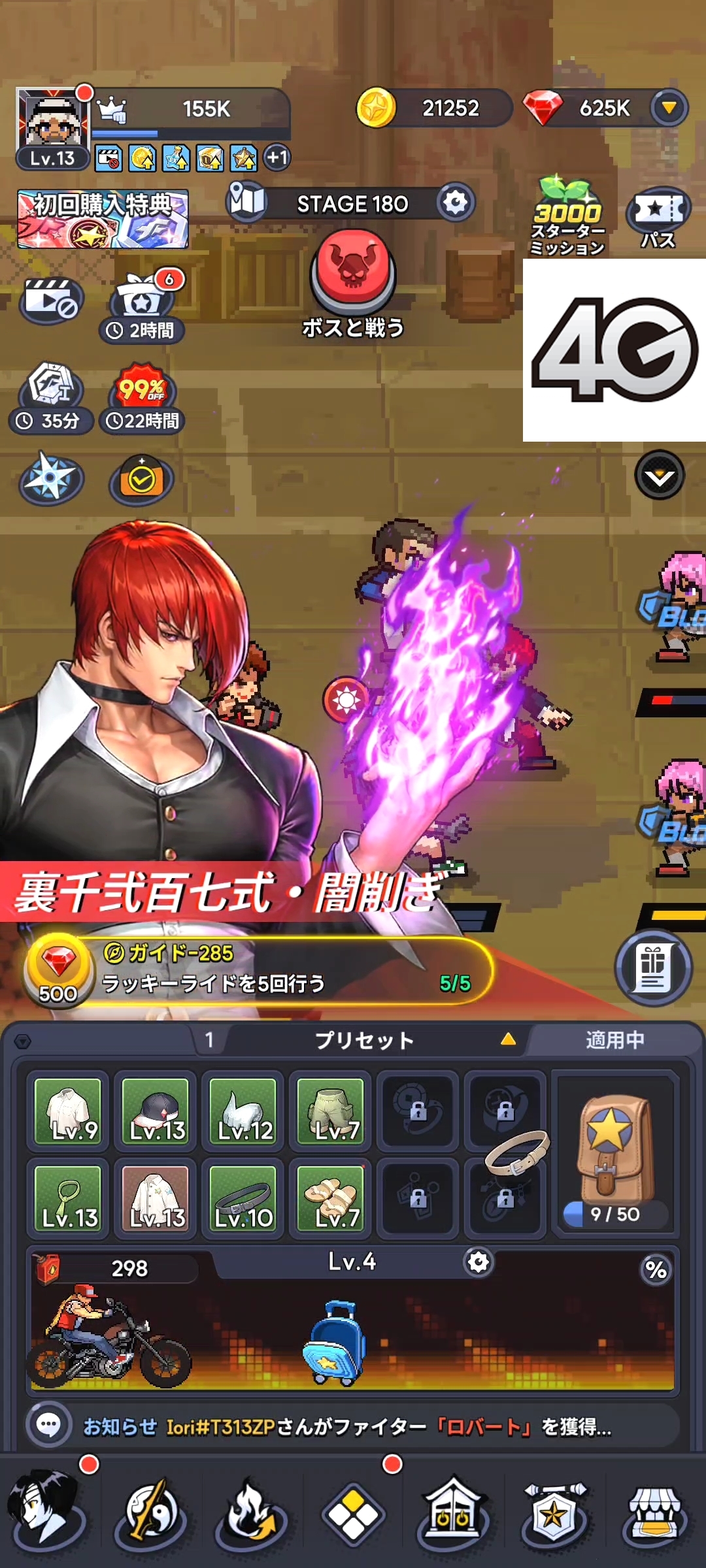Open the gift list icon

pos(652,969)
